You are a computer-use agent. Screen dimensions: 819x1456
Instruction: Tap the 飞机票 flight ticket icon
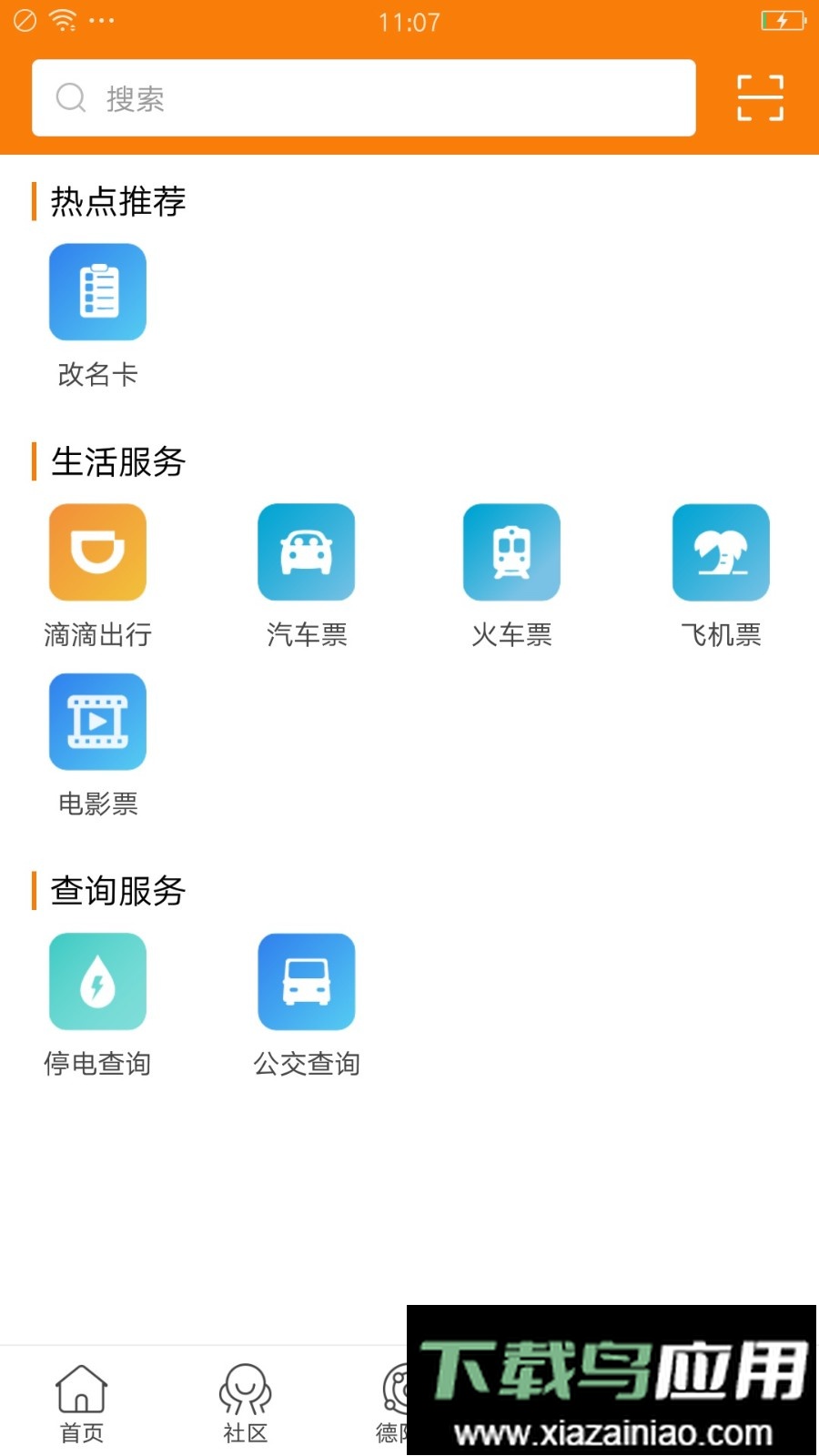[x=720, y=552]
